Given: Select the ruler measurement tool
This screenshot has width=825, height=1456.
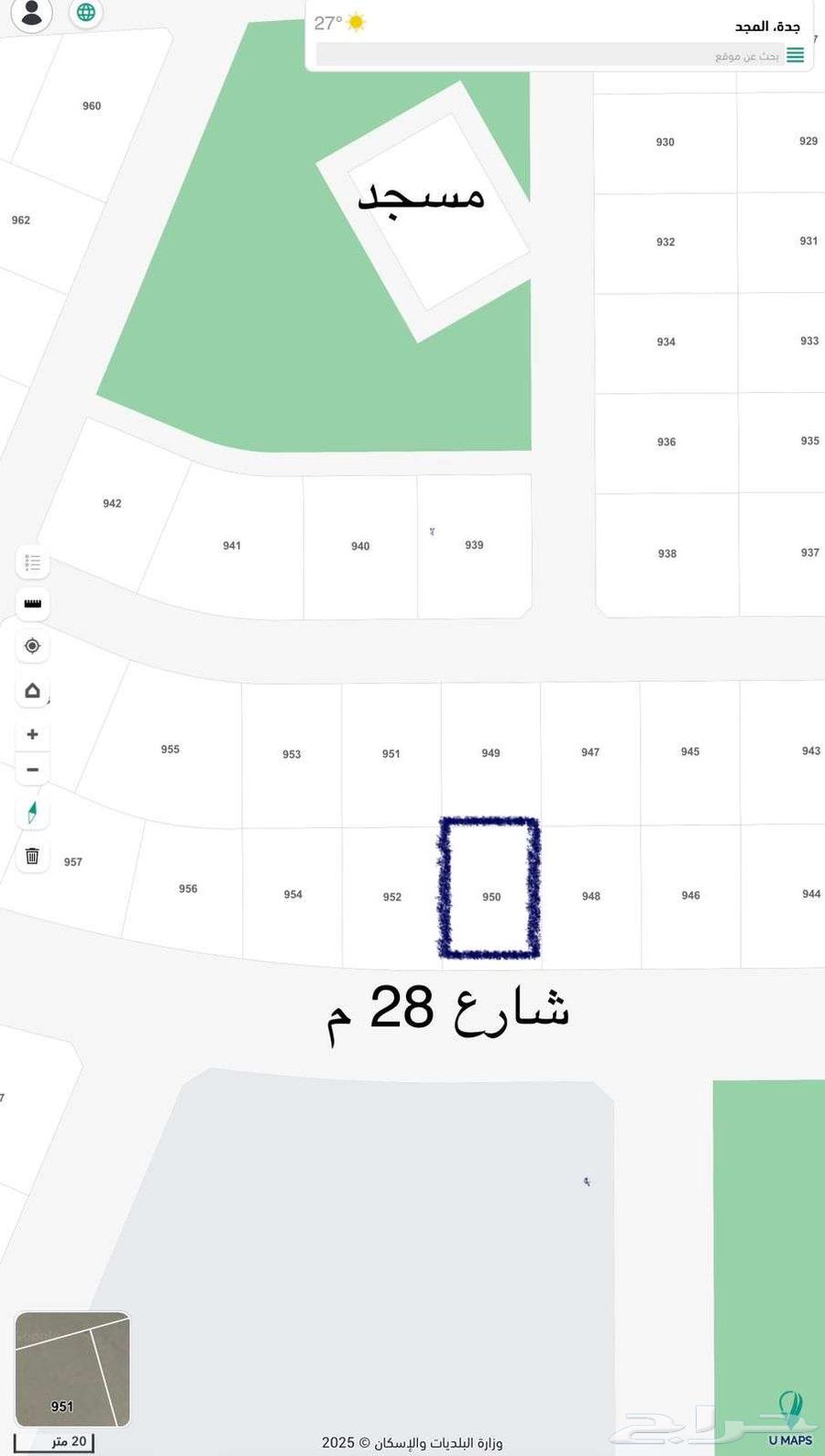Looking at the screenshot, I should 32,604.
